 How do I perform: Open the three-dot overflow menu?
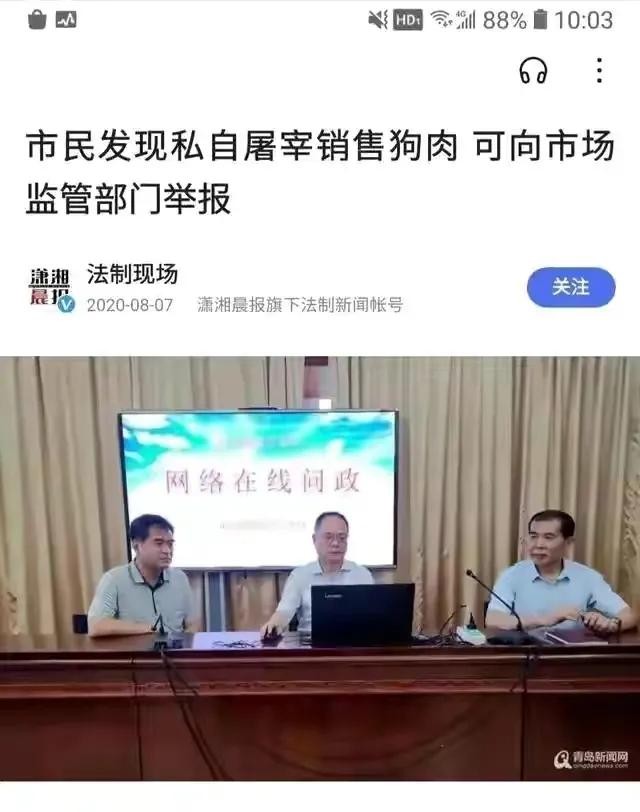coord(599,70)
